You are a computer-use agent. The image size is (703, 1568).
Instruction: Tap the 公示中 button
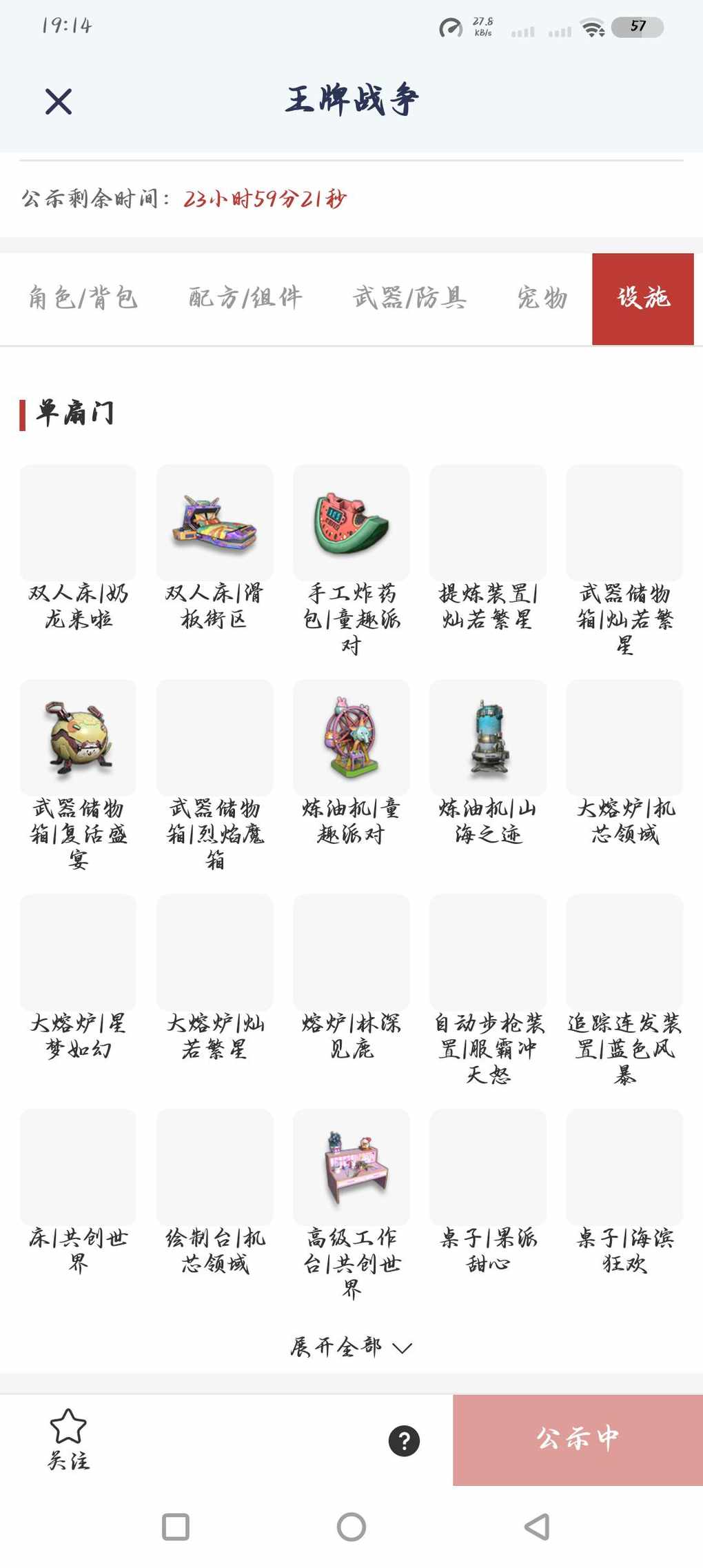(x=578, y=1439)
